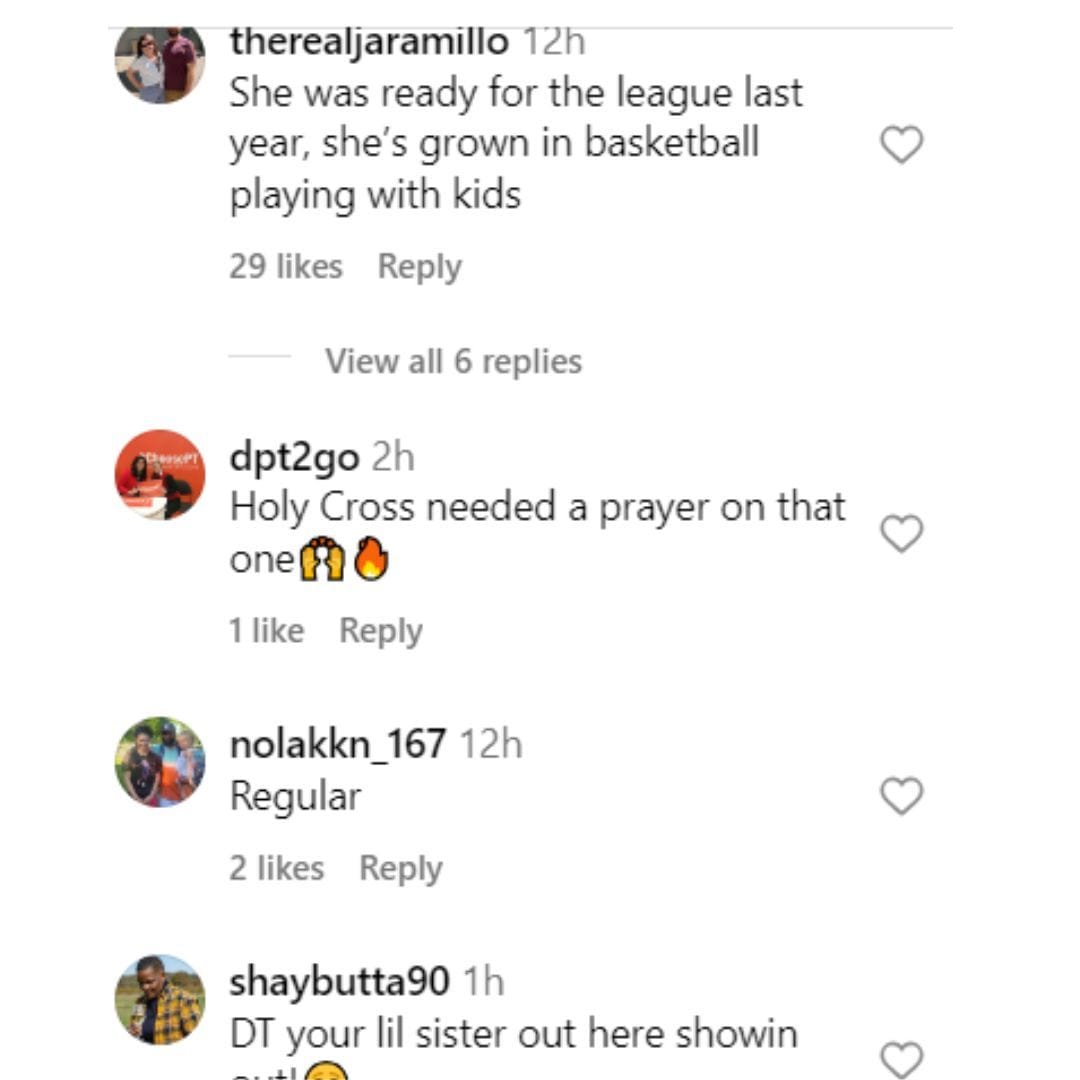Open nolakkn_167's profile picture

tap(160, 761)
